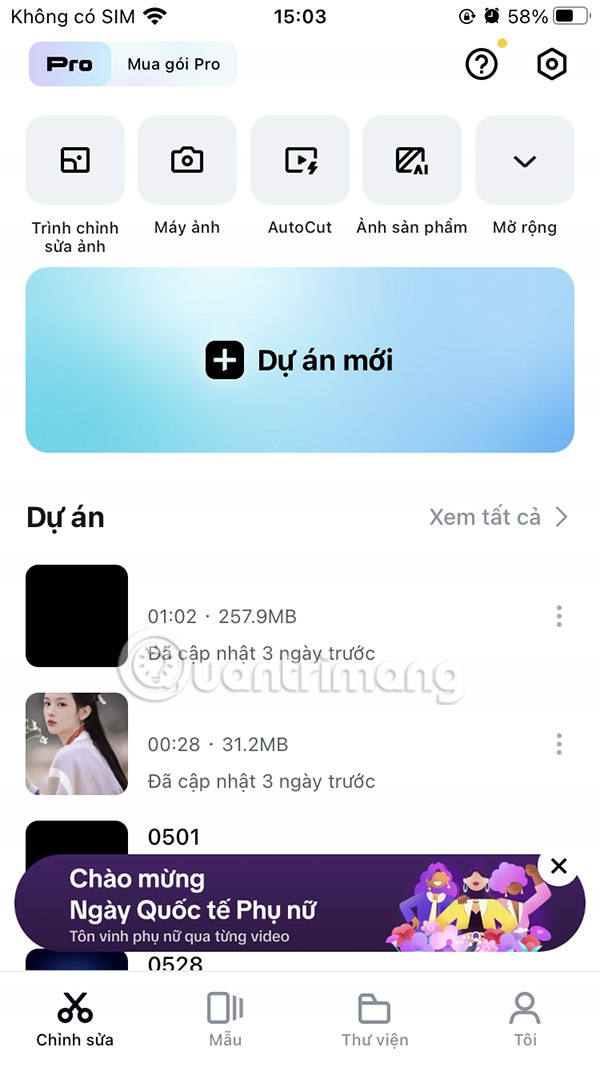600x1067 pixels.
Task: Open the help question mark icon
Action: tap(482, 65)
